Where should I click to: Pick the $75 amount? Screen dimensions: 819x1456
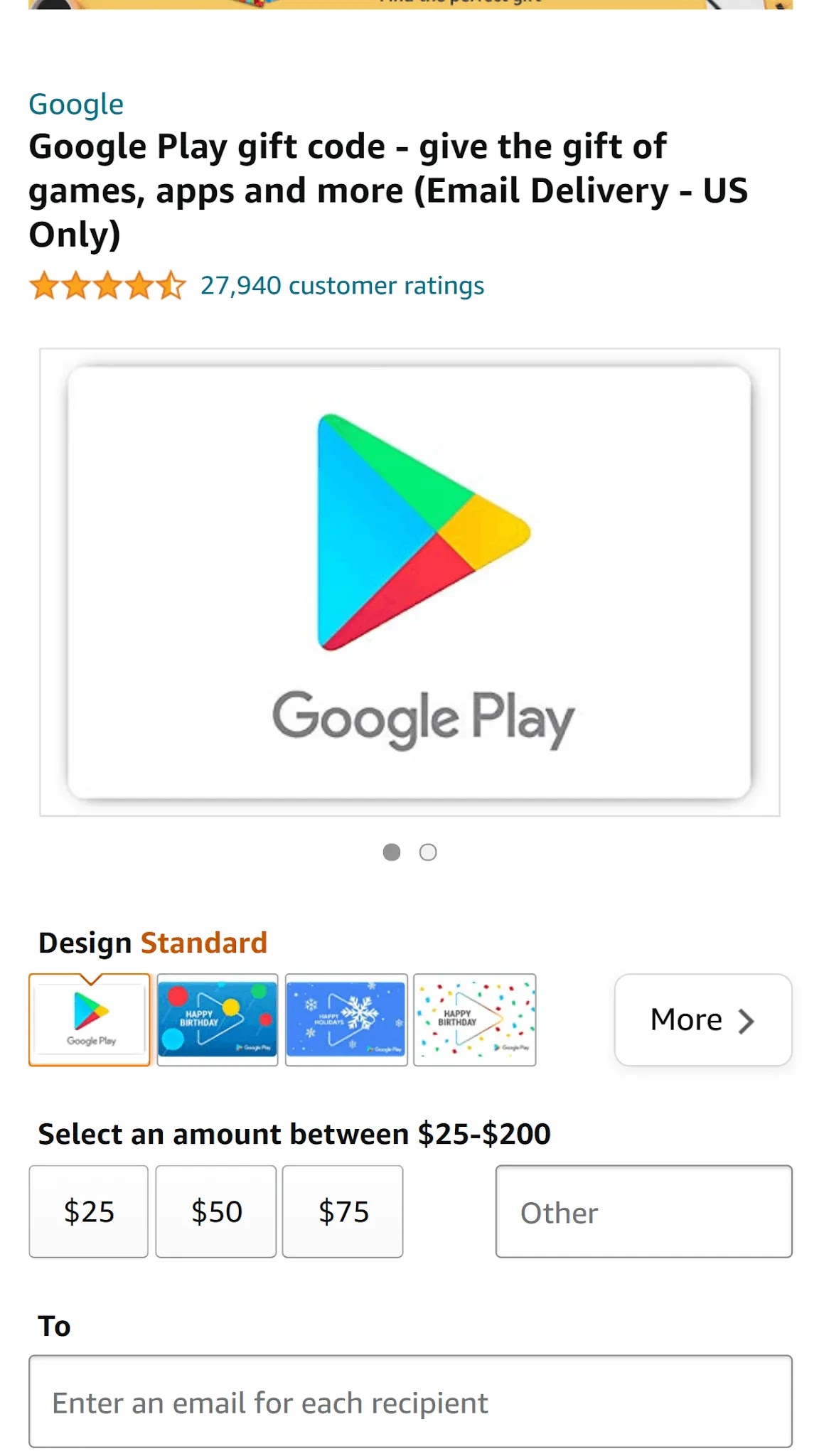[343, 1211]
